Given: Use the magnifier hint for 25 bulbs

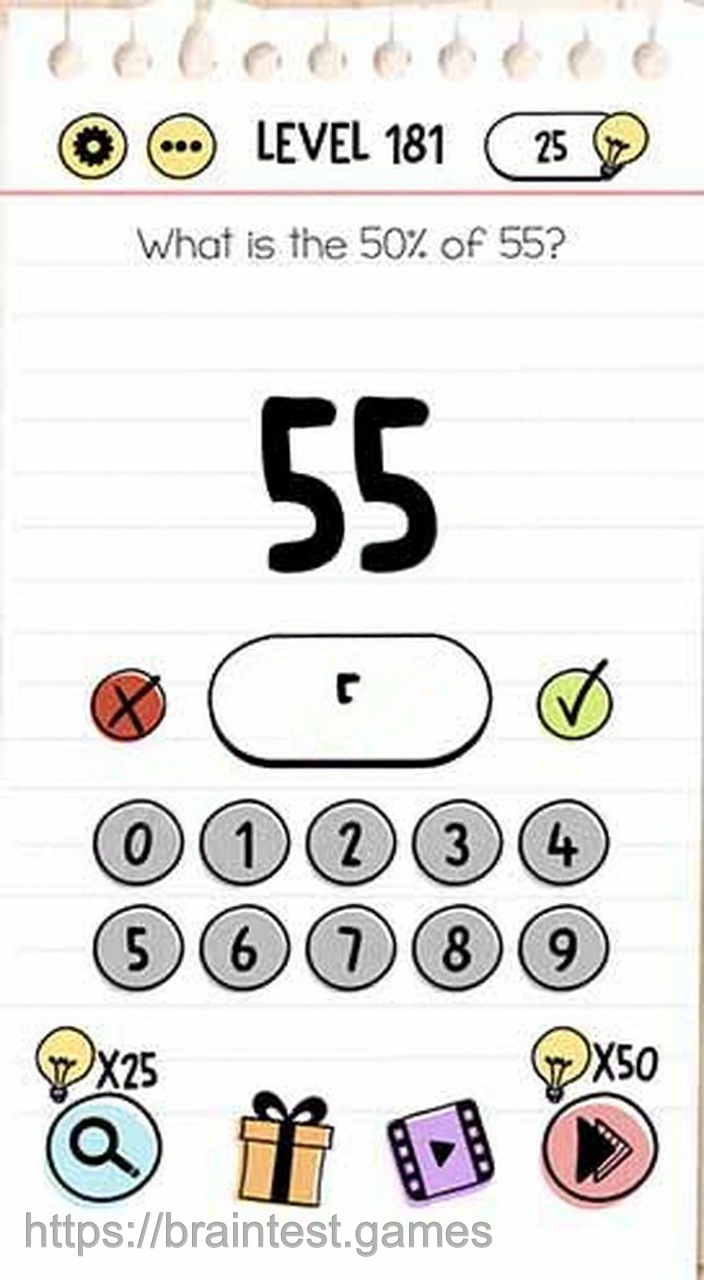Looking at the screenshot, I should tap(104, 1148).
